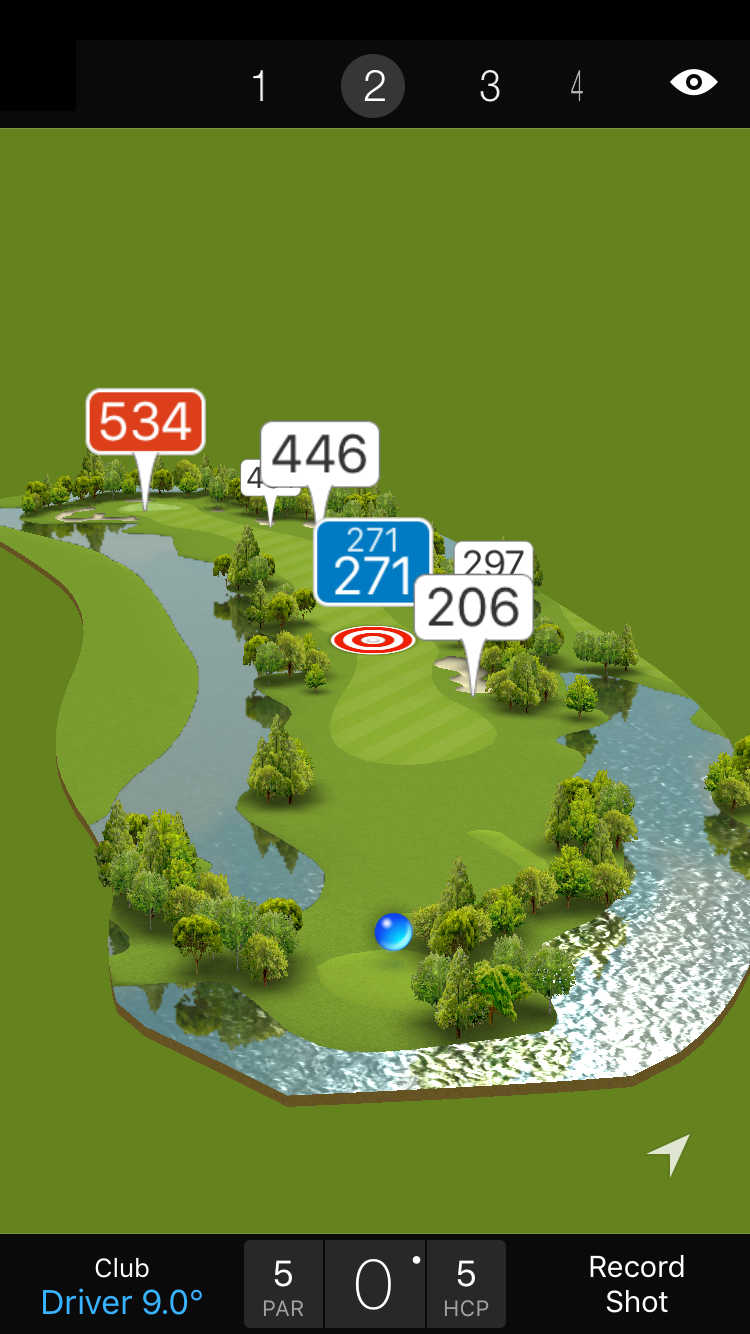750x1334 pixels.
Task: Tap the location arrow icon
Action: [x=669, y=1154]
